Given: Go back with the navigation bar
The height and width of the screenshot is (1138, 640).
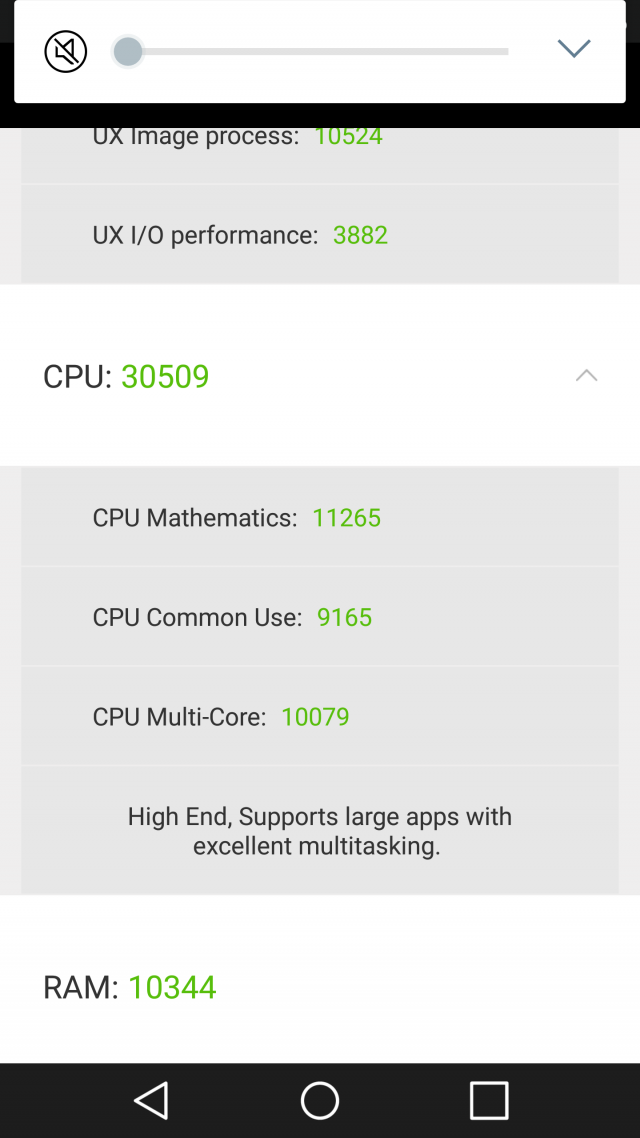Looking at the screenshot, I should pyautogui.click(x=151, y=1100).
